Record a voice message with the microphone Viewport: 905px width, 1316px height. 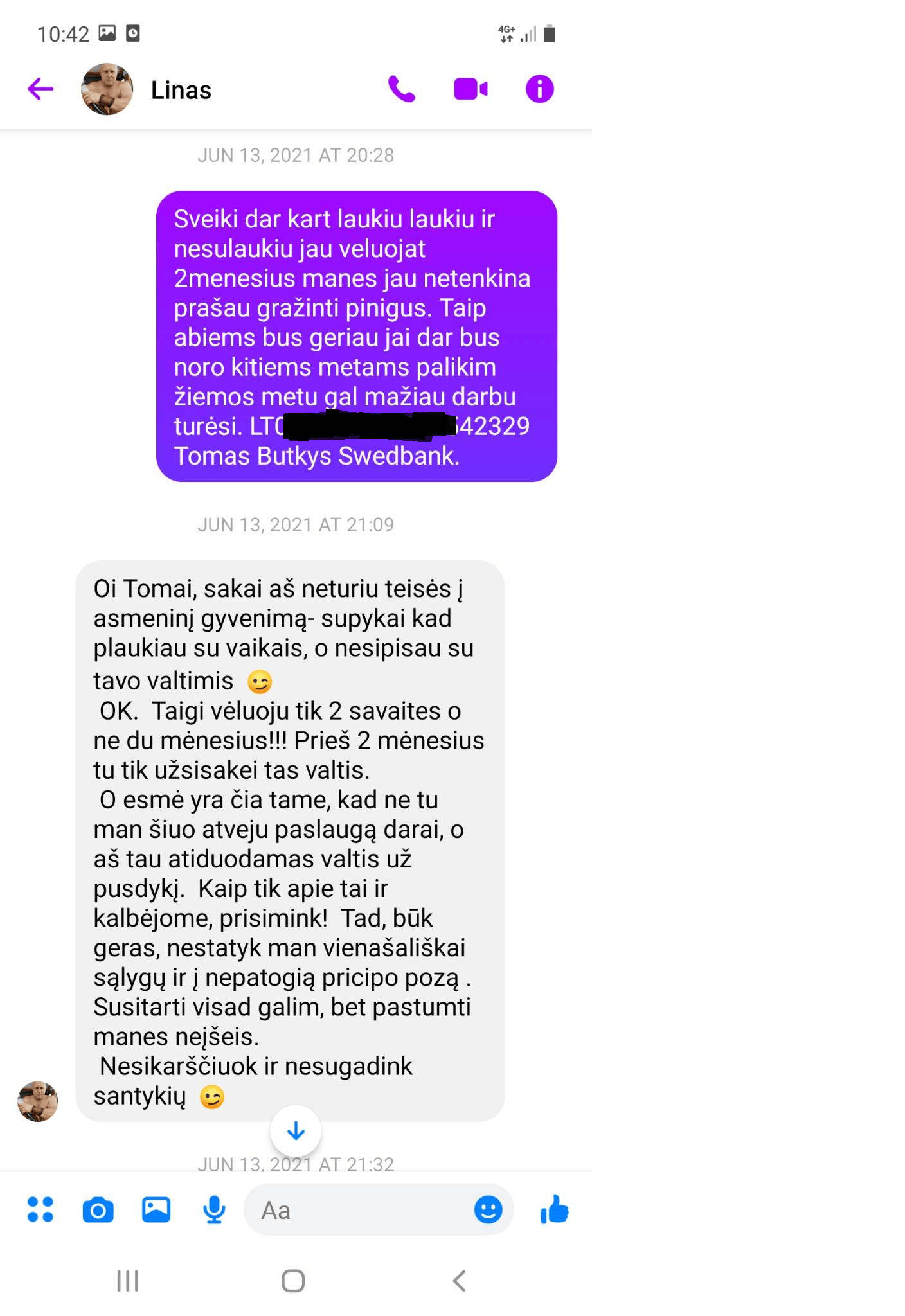pos(214,1211)
